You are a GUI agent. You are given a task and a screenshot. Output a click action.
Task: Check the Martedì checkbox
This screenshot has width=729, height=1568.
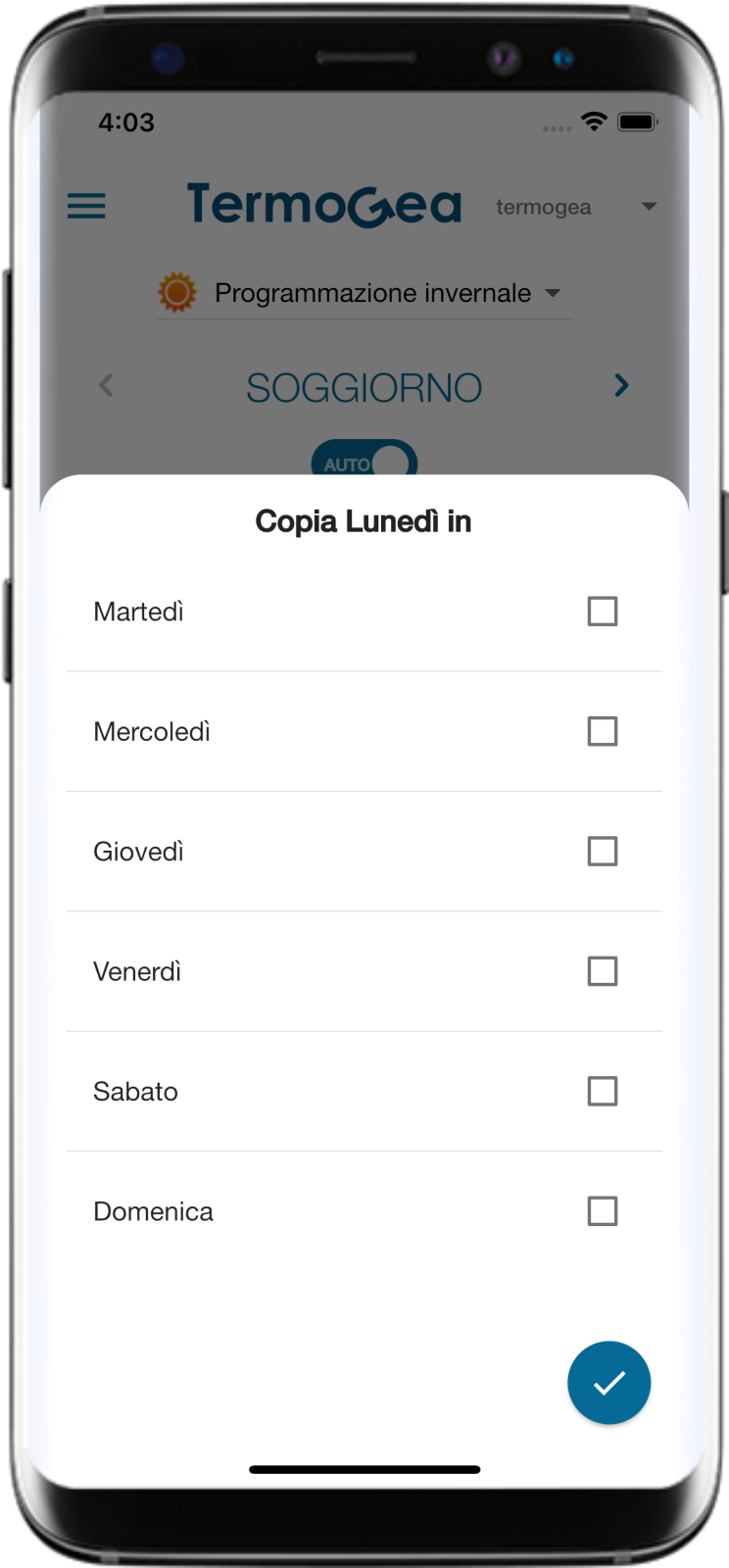click(603, 612)
